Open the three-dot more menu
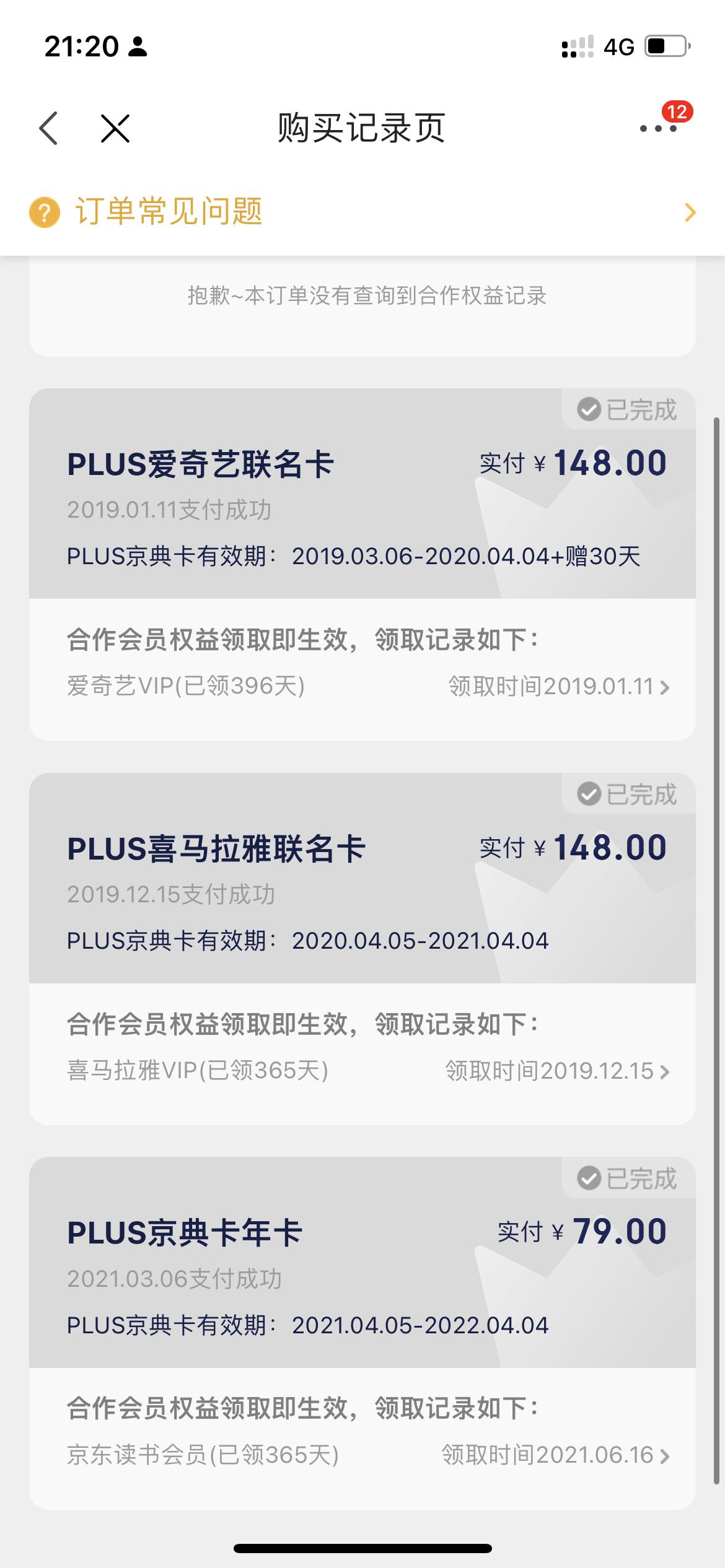725x1568 pixels. pyautogui.click(x=658, y=129)
